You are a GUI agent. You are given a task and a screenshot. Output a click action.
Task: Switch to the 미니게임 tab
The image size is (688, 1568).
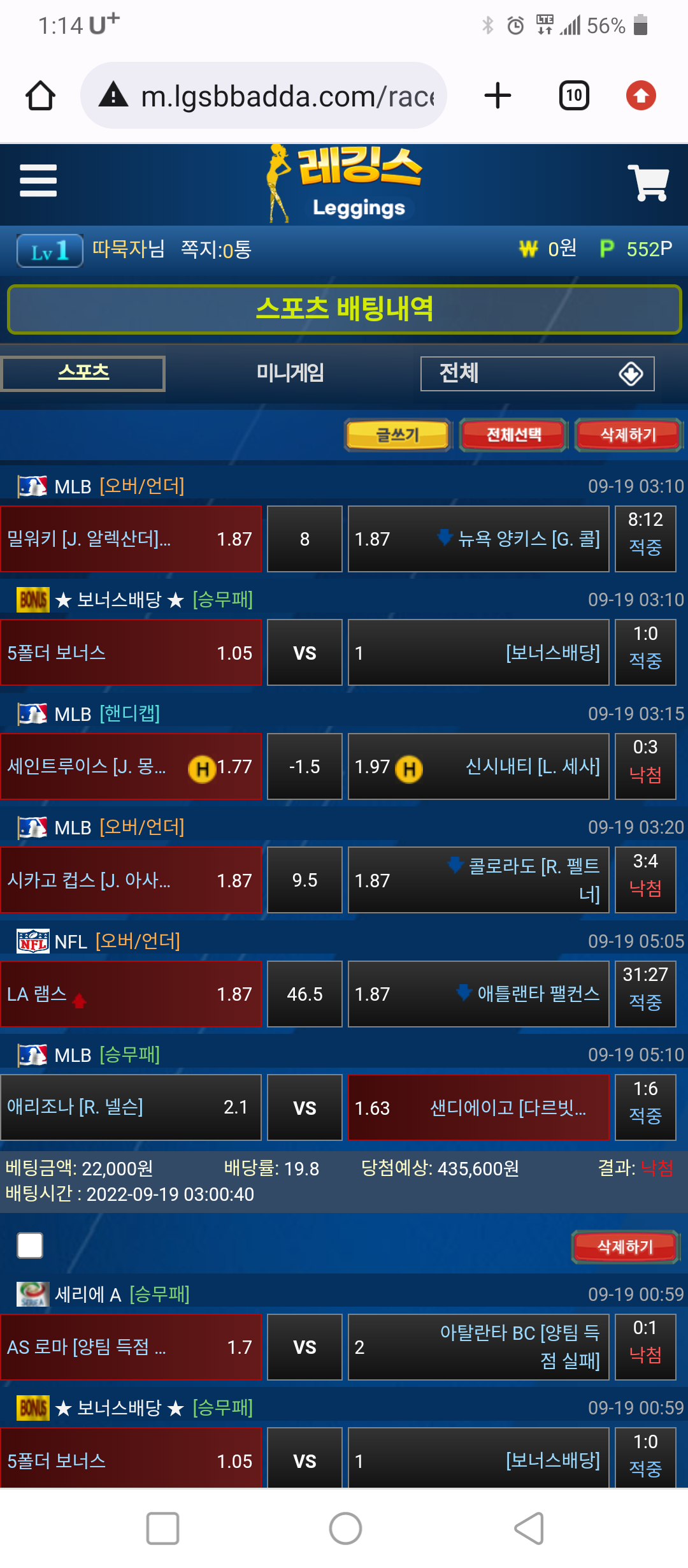coord(290,373)
